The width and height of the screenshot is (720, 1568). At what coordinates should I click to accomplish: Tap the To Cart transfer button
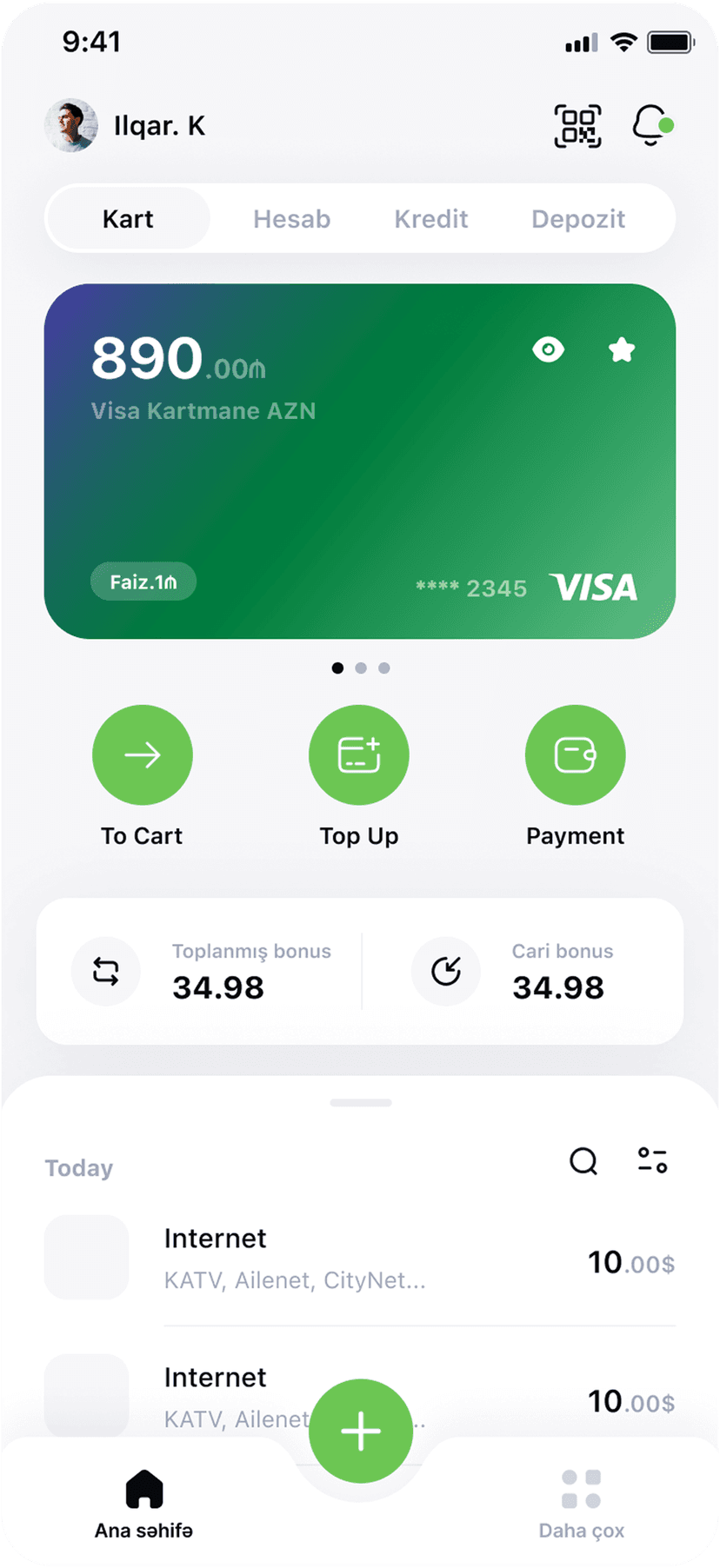[x=143, y=755]
